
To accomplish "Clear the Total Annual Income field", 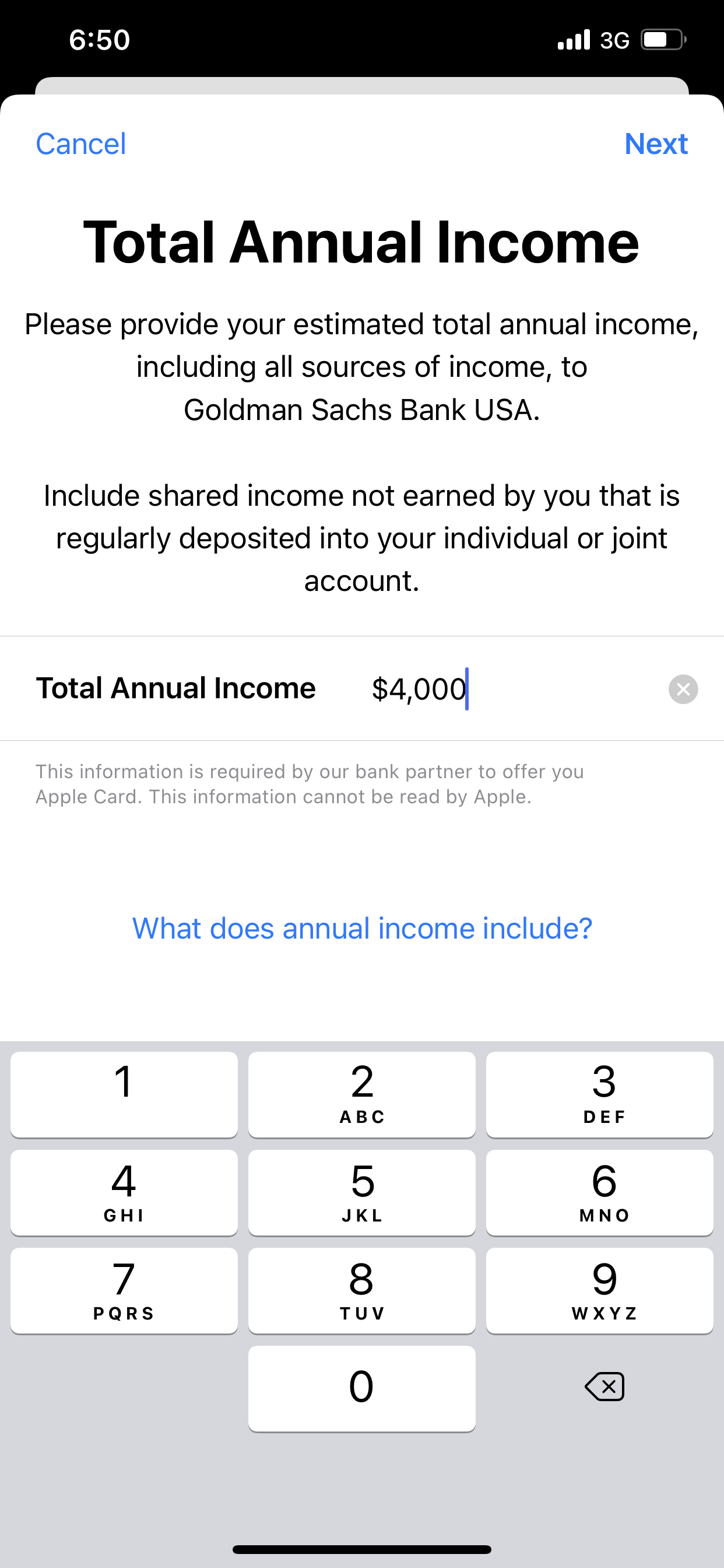I will click(x=683, y=689).
